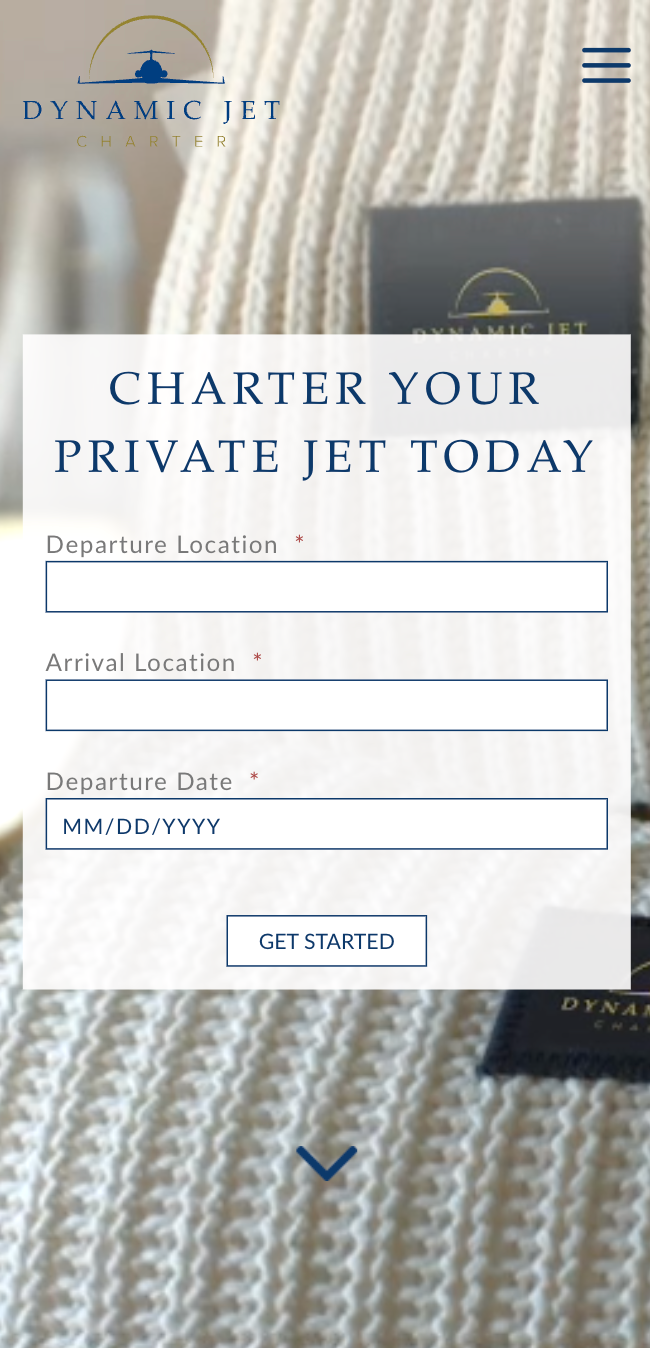Tap the down chevron arrow

[x=326, y=1163]
